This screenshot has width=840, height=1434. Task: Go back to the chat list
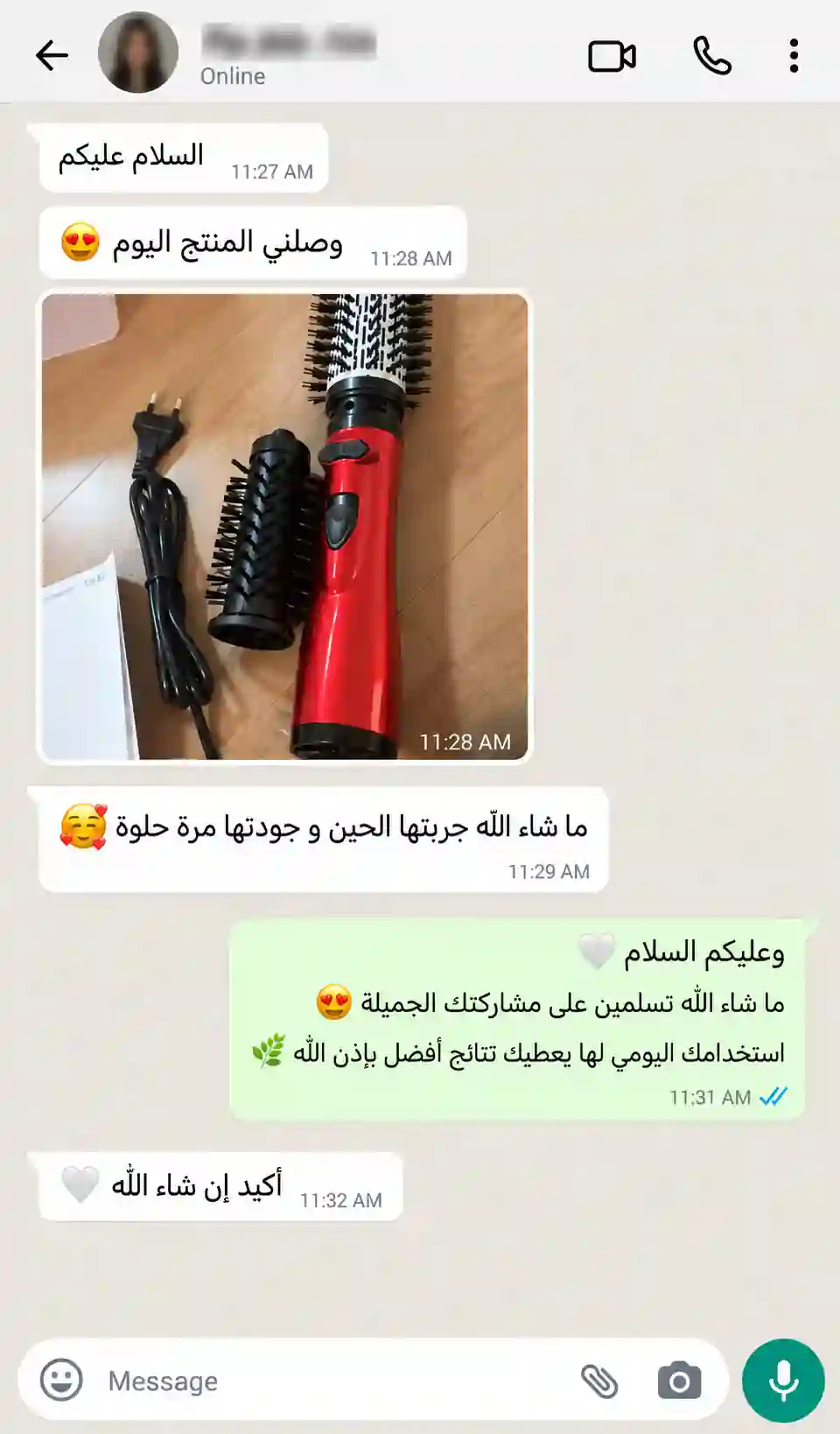coord(52,55)
